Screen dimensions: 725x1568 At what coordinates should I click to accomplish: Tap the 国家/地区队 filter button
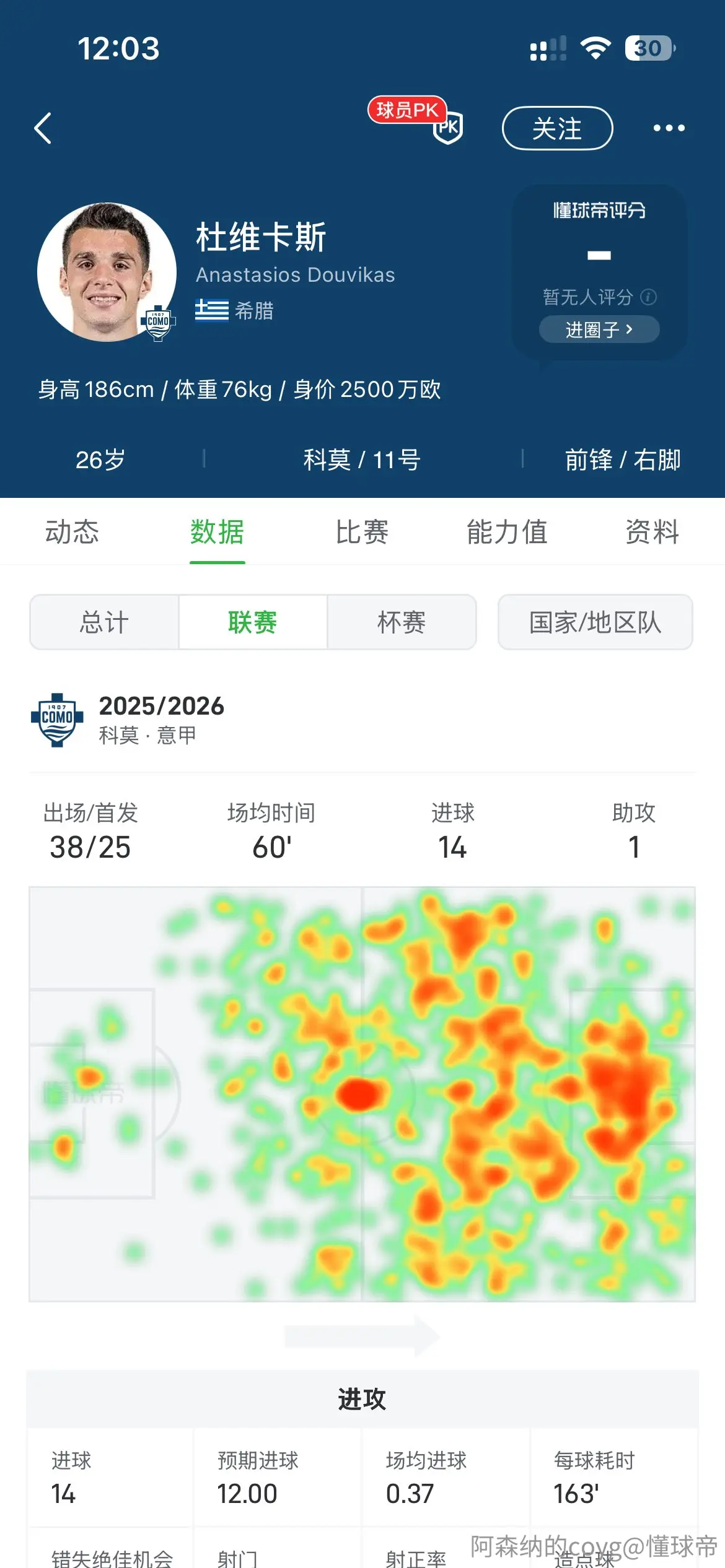tap(595, 622)
